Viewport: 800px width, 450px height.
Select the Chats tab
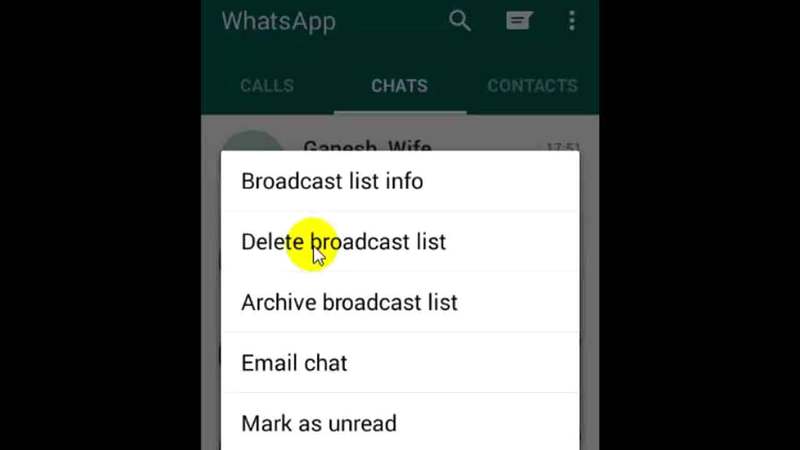(x=400, y=86)
